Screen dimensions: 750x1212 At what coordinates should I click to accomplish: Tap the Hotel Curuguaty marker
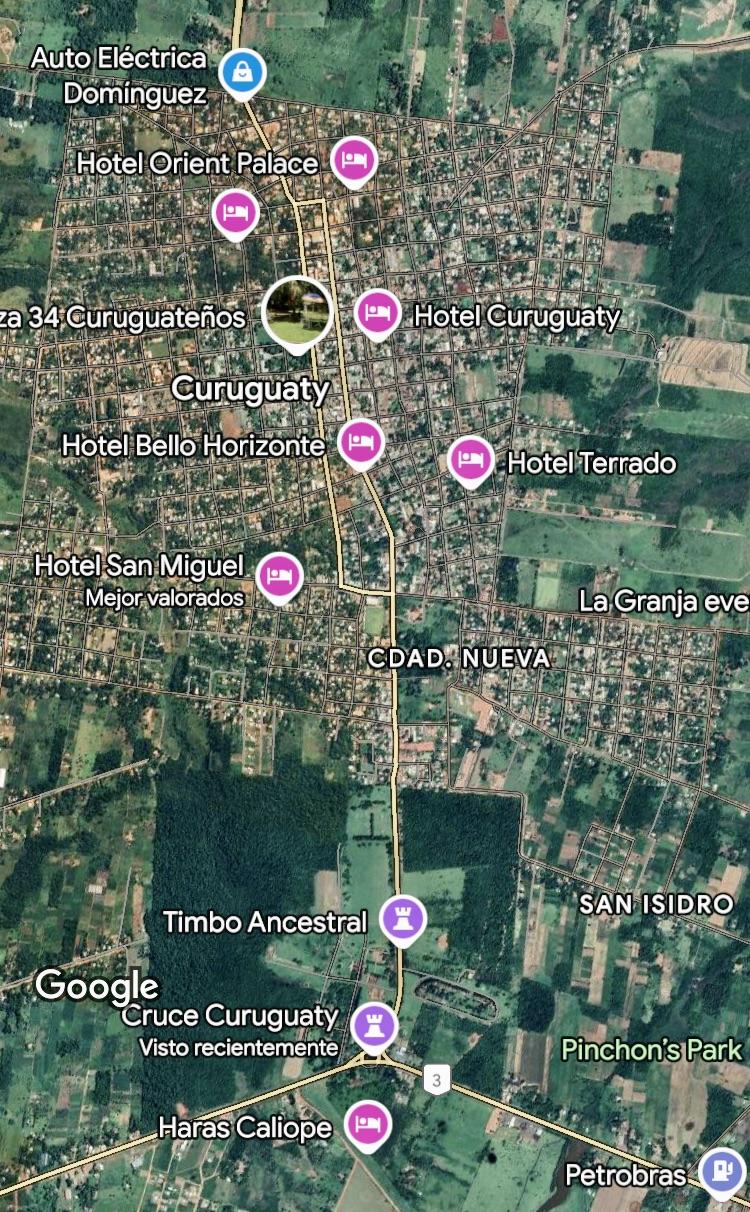point(377,314)
